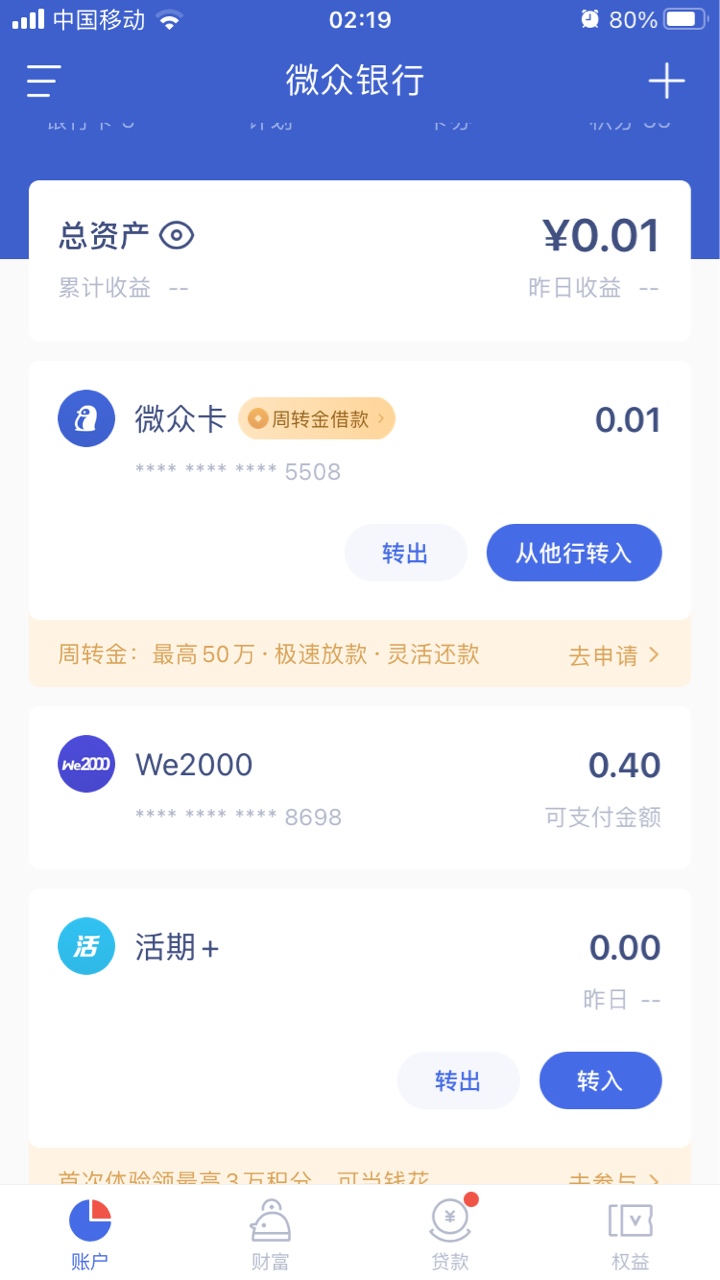Tap the plus icon in header
720x1280 pixels.
666,81
